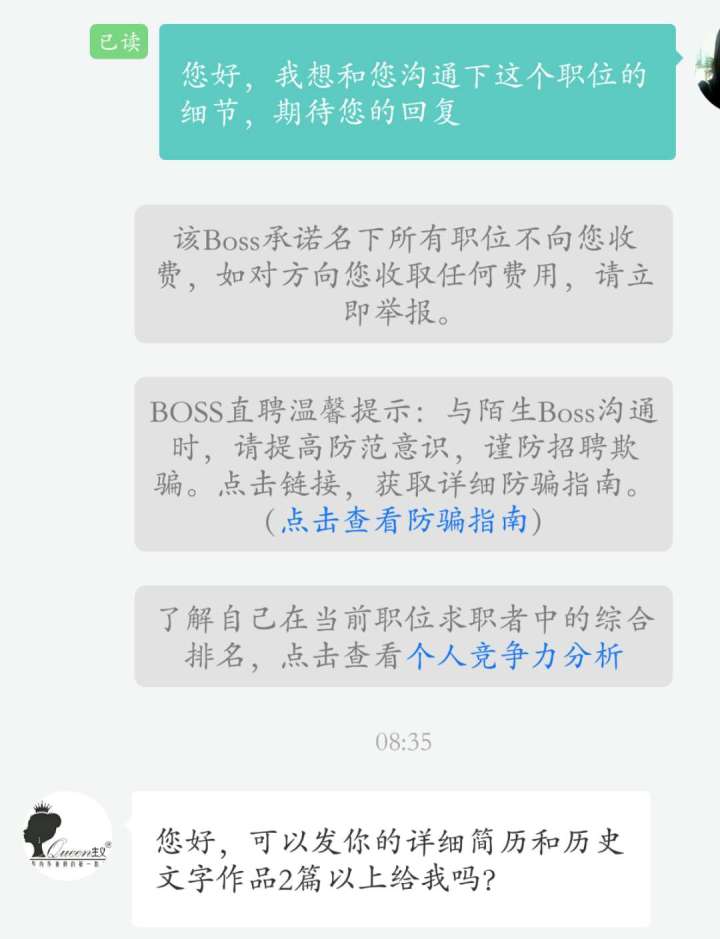720x939 pixels.
Task: Tap my own avatar beside the sent message
Action: pos(708,68)
